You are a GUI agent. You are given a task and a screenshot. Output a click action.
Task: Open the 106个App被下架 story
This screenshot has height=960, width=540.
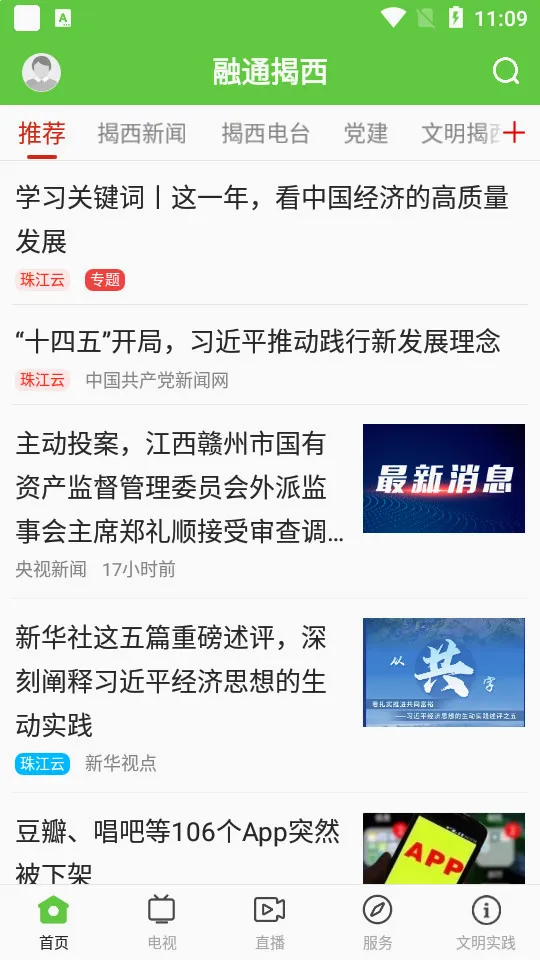[x=270, y=839]
